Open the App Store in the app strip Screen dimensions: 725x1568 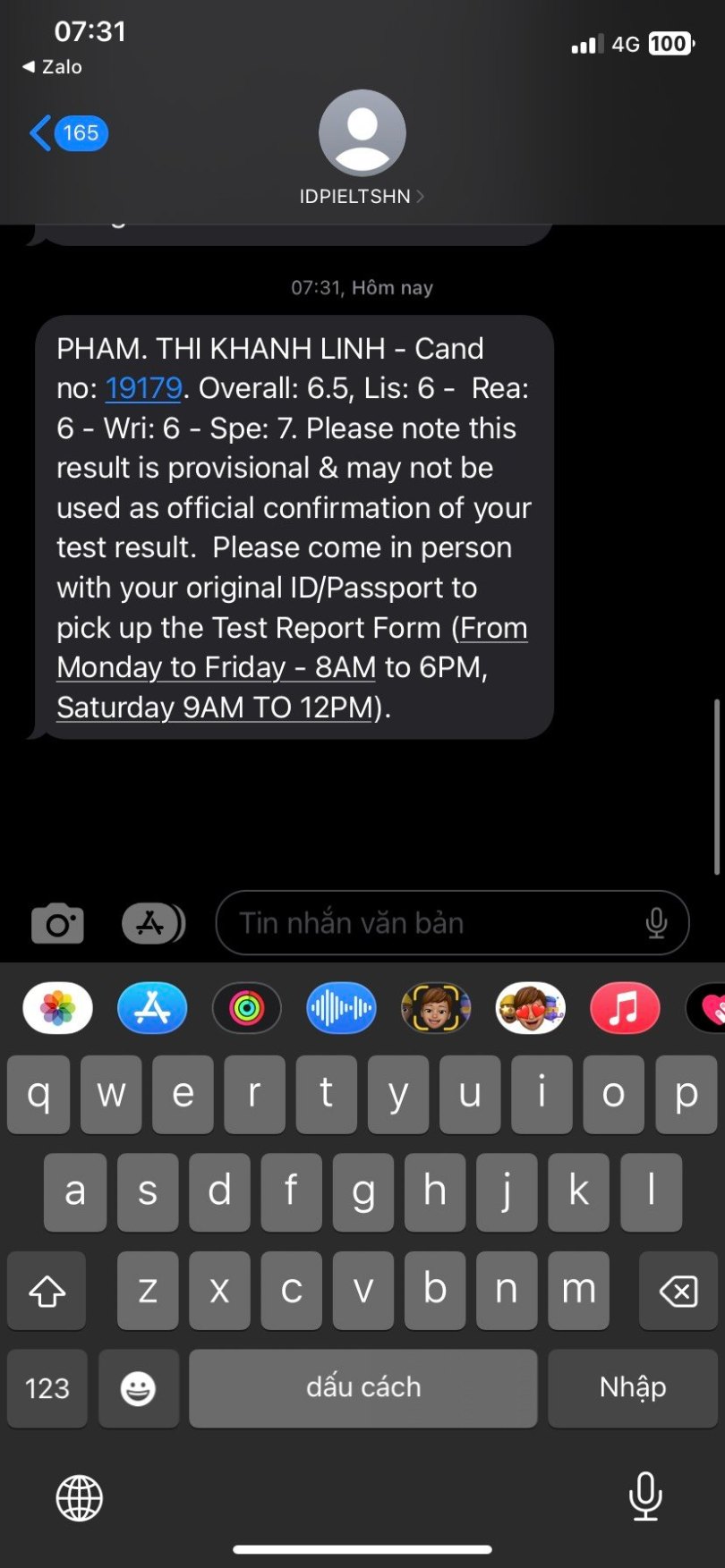click(152, 1008)
